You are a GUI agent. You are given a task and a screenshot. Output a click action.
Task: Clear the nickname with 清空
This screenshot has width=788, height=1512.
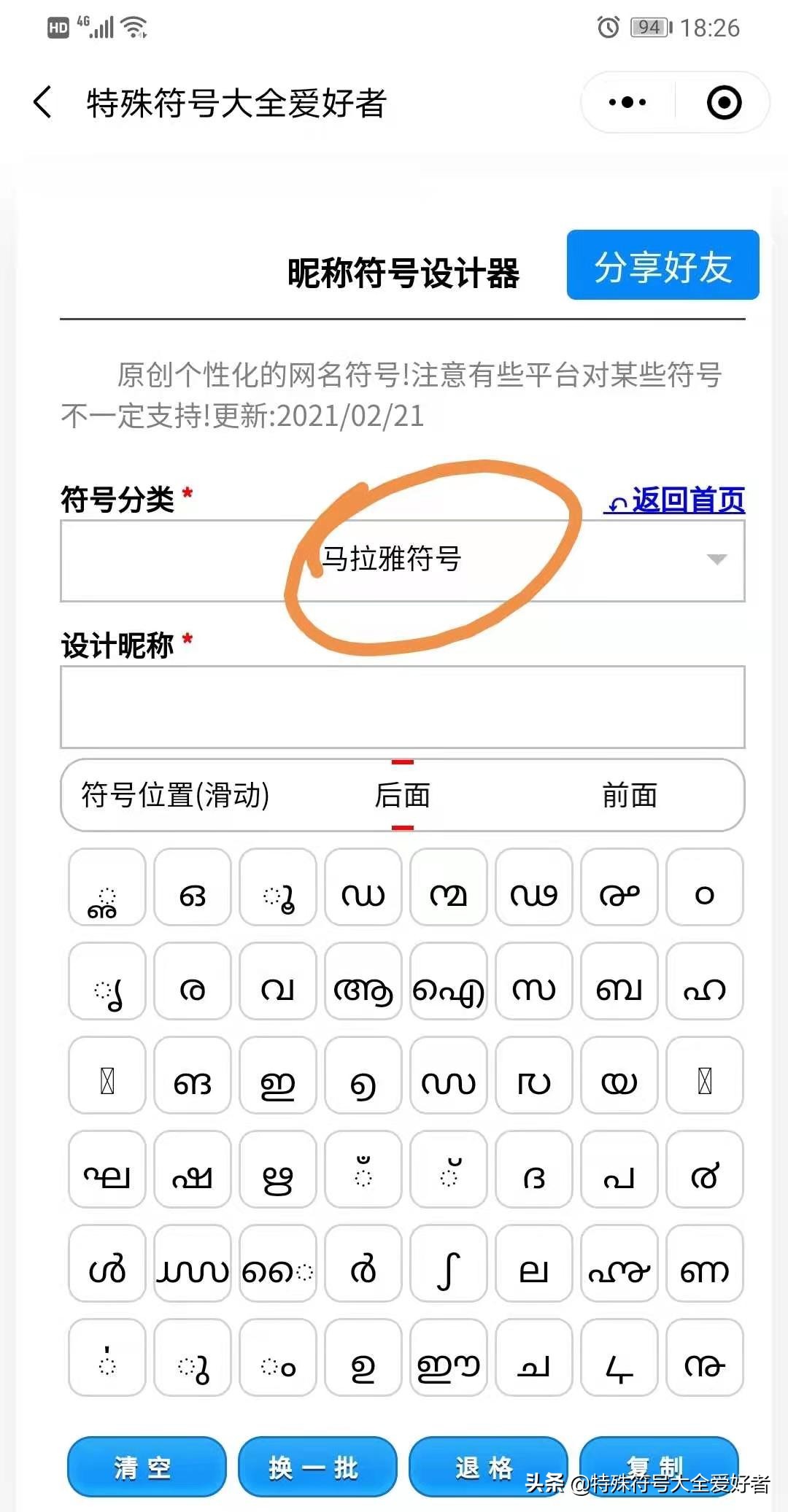pos(146,1467)
